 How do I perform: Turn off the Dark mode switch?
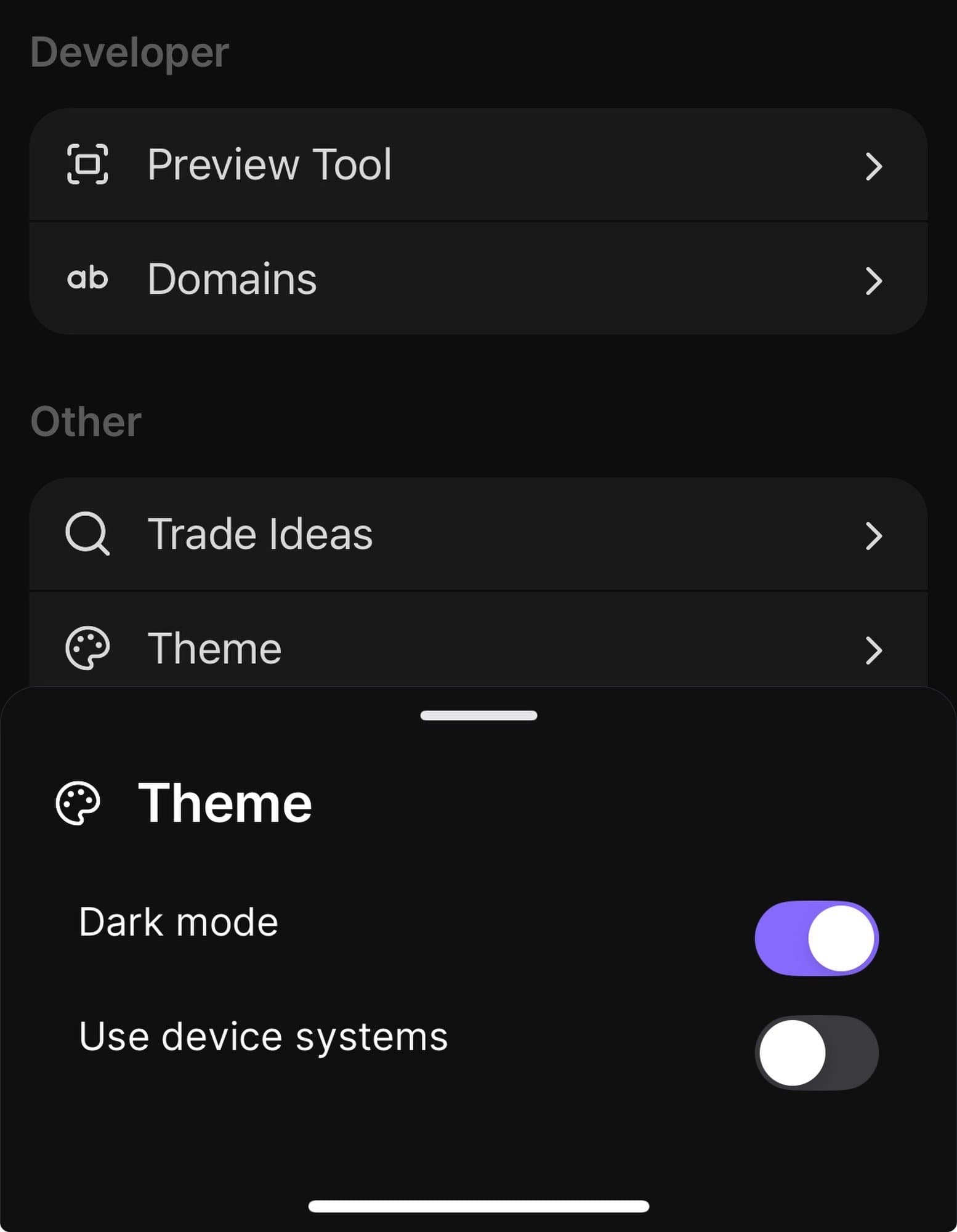tap(816, 938)
